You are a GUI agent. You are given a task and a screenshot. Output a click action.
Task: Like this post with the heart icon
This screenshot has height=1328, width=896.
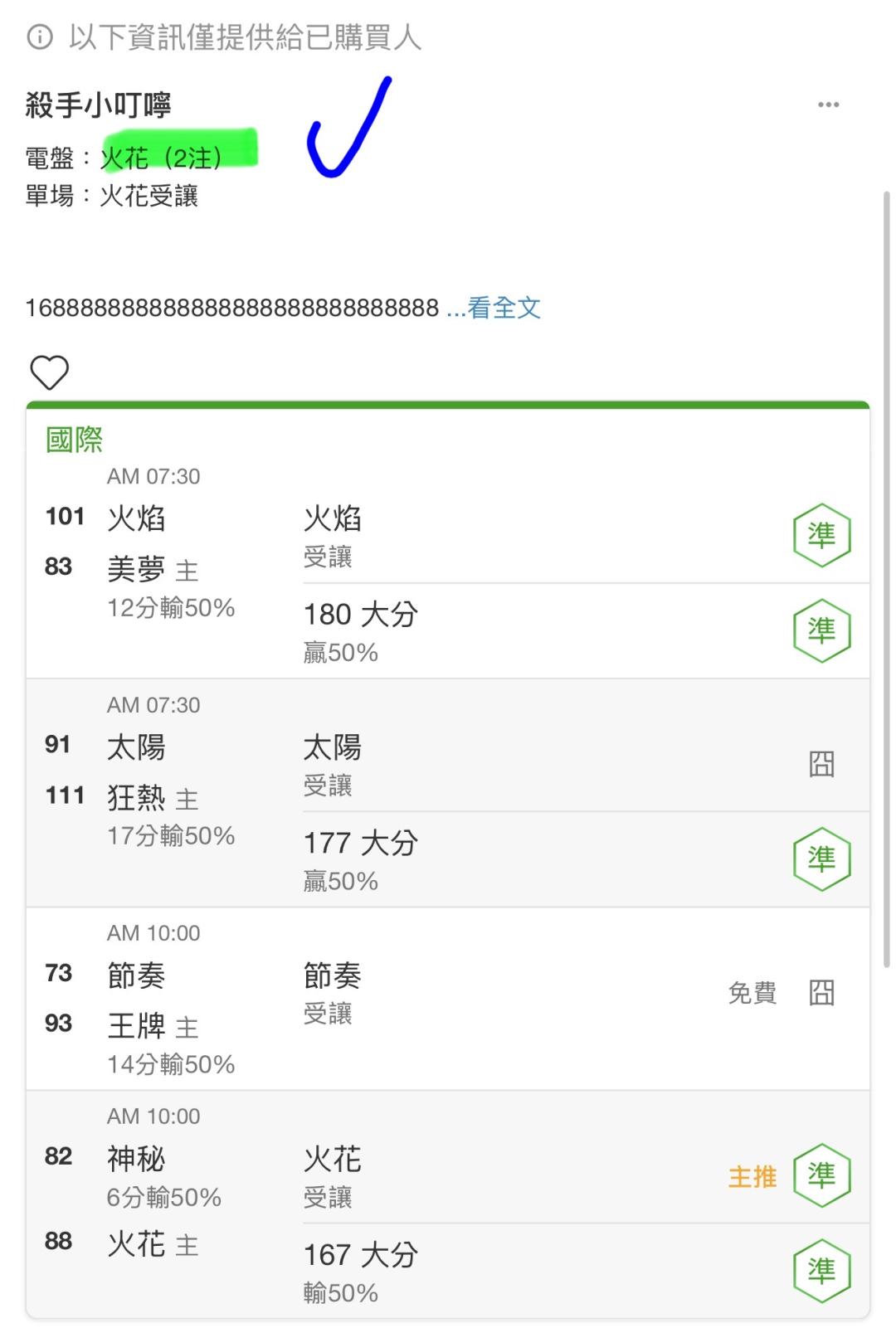(50, 372)
